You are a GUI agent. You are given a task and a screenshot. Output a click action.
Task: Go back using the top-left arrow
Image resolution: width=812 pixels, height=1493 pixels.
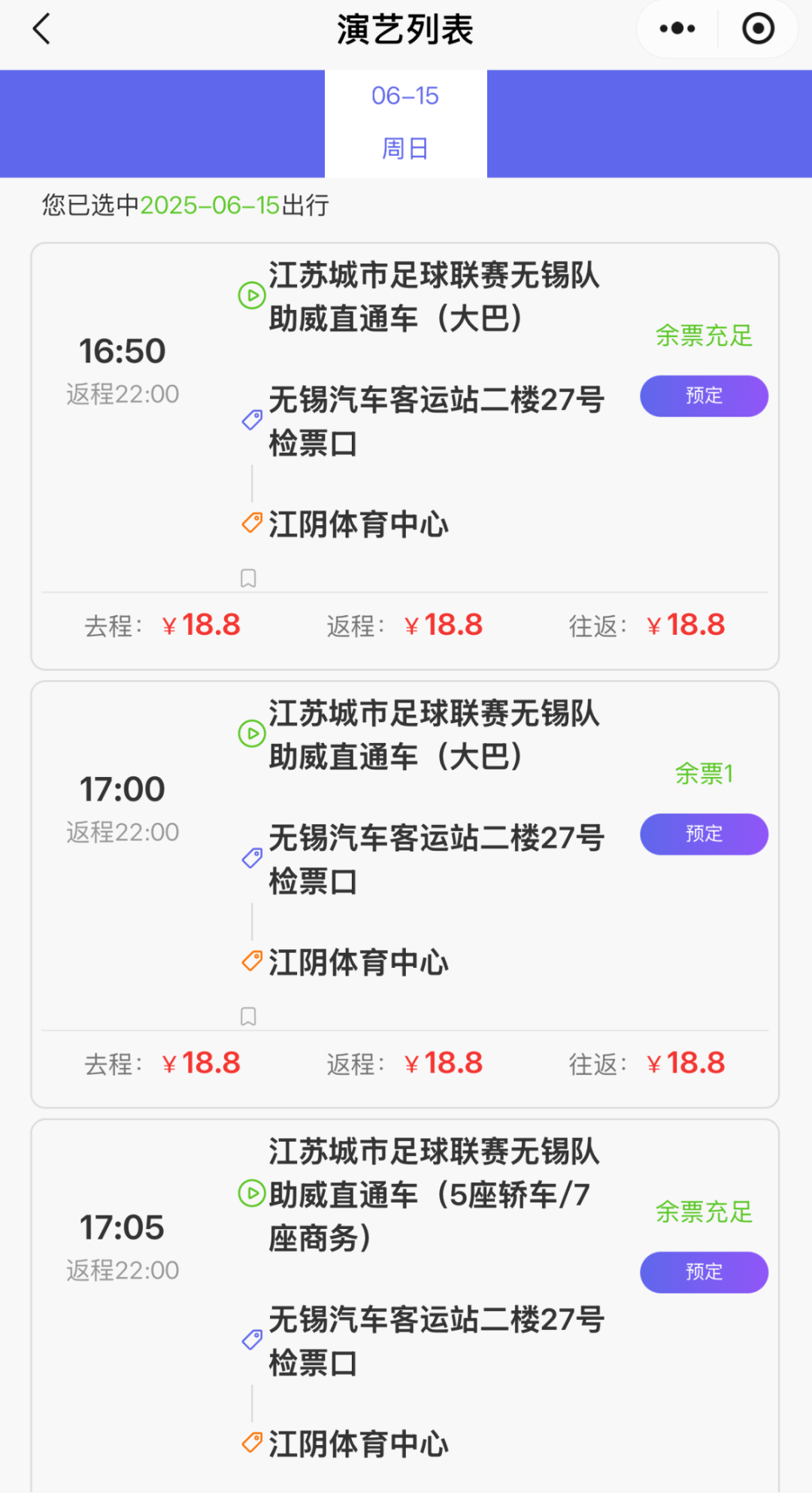pos(42,29)
